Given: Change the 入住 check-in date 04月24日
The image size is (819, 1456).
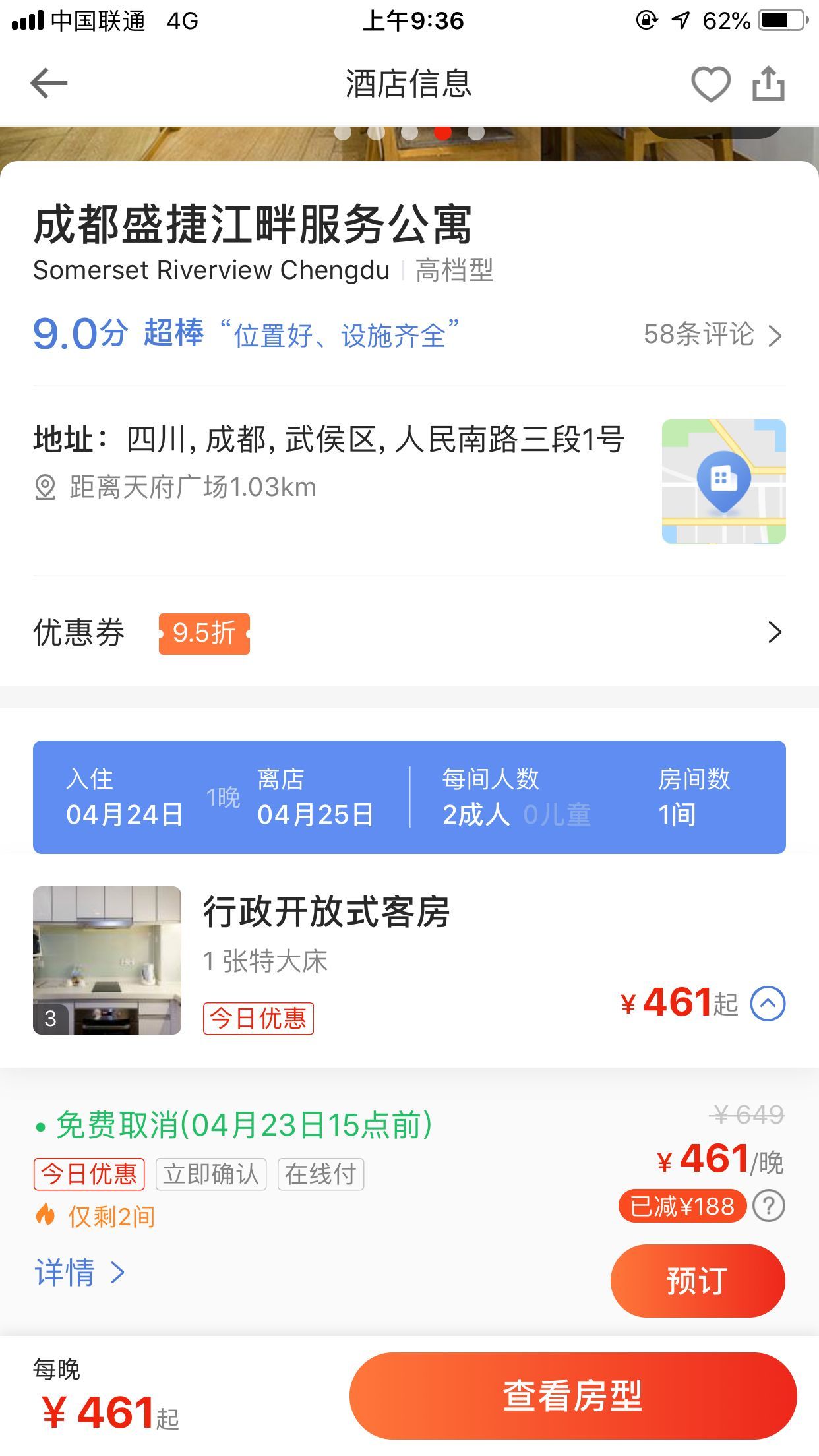Looking at the screenshot, I should 125,798.
